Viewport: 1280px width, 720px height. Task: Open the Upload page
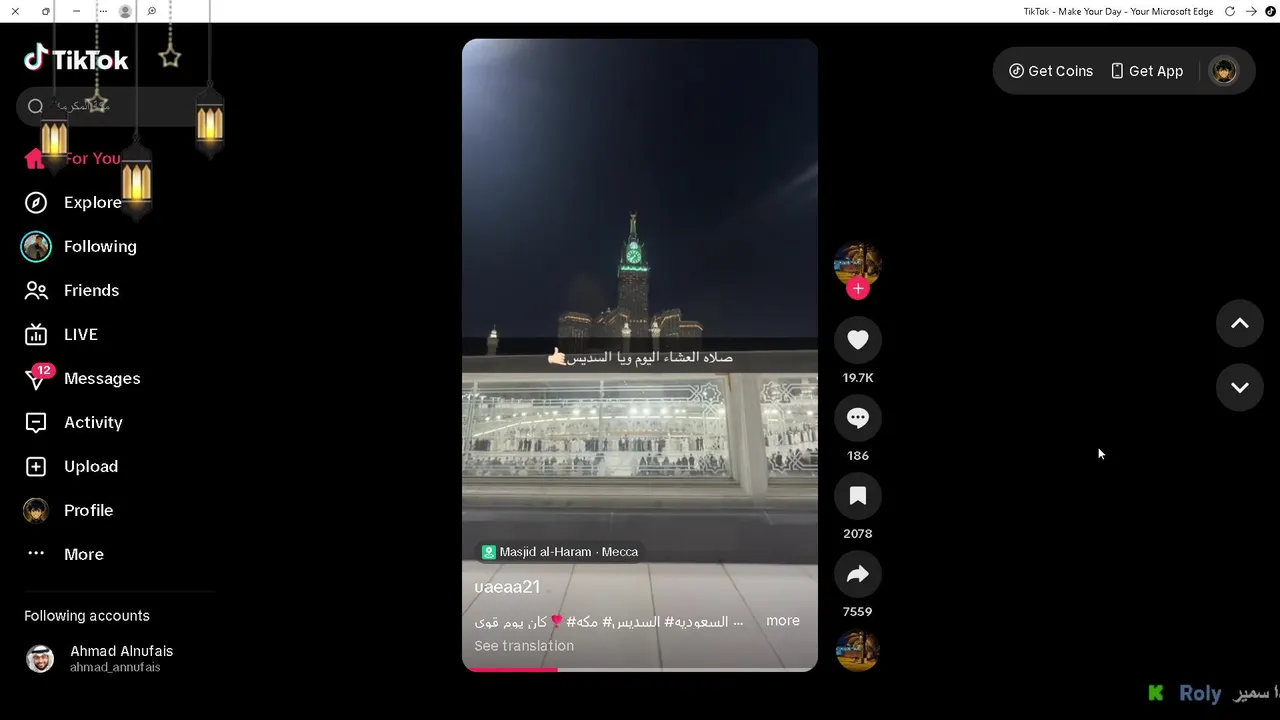click(90, 466)
